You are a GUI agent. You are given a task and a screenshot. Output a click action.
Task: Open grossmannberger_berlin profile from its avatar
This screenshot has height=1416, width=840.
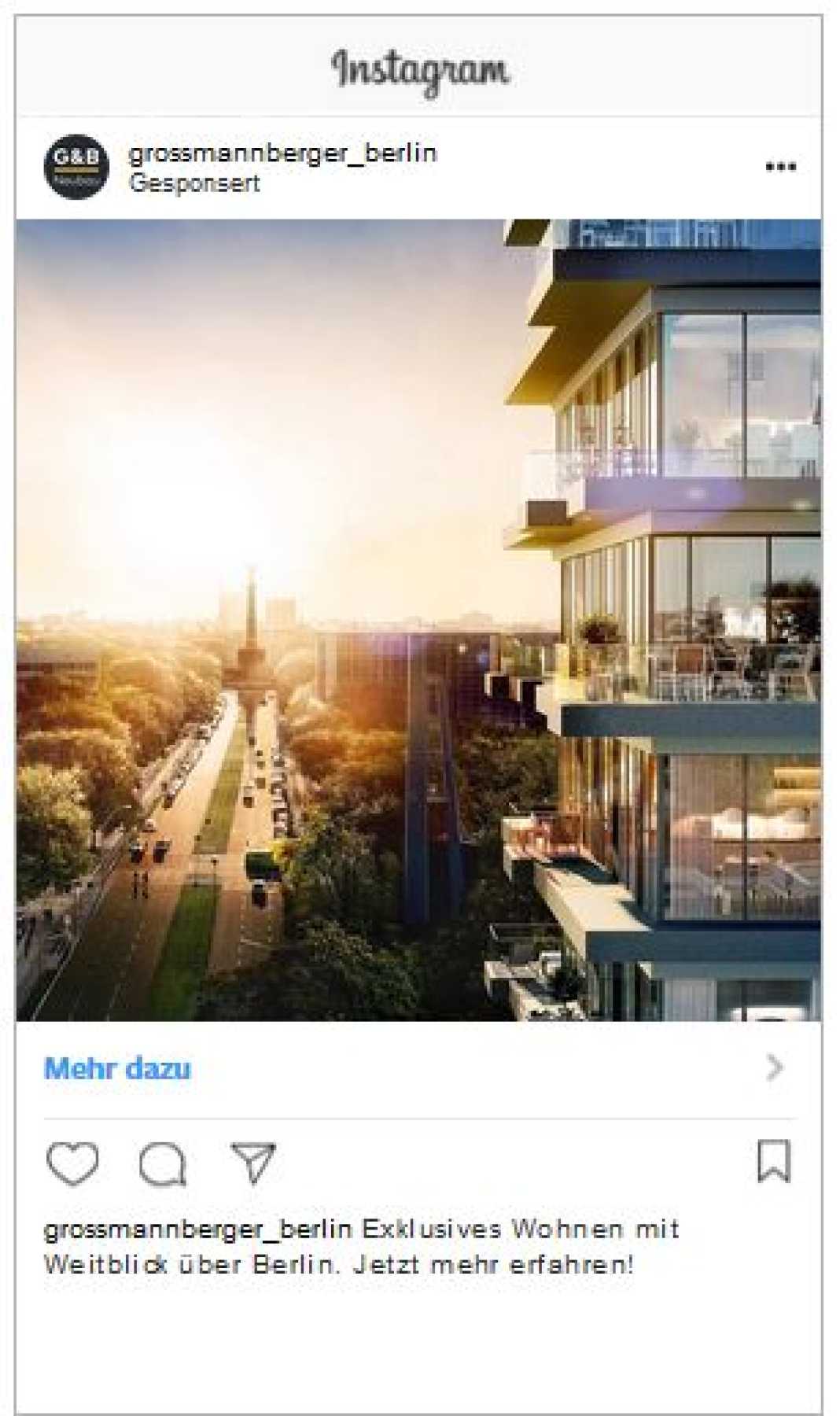point(76,167)
